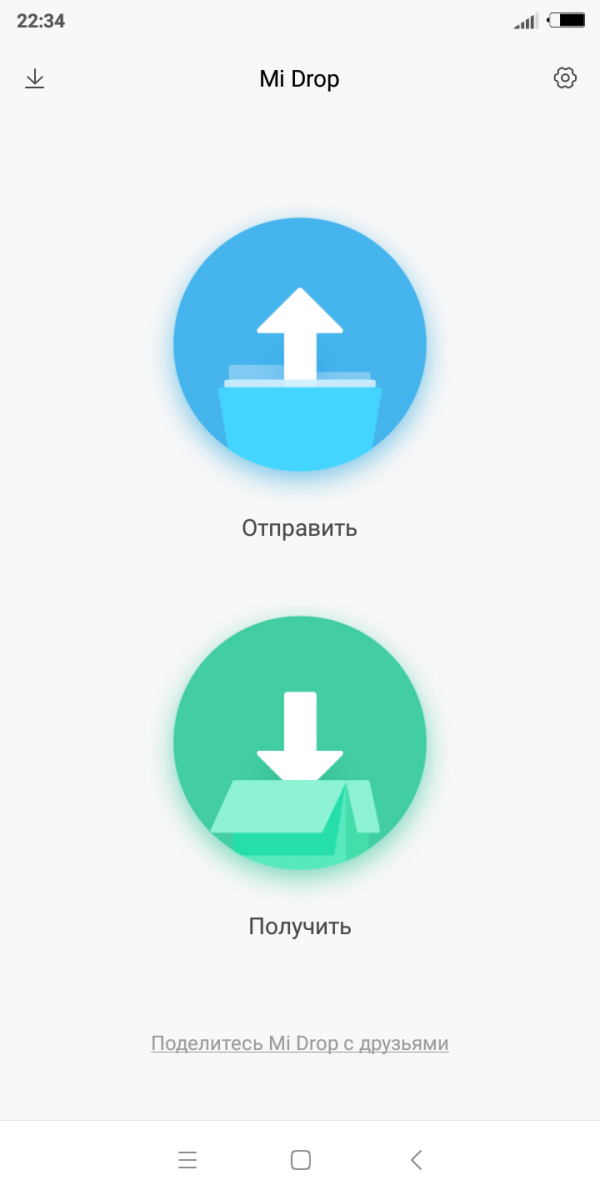Go back using the system back button
The image size is (600, 1200).
[x=417, y=1160]
